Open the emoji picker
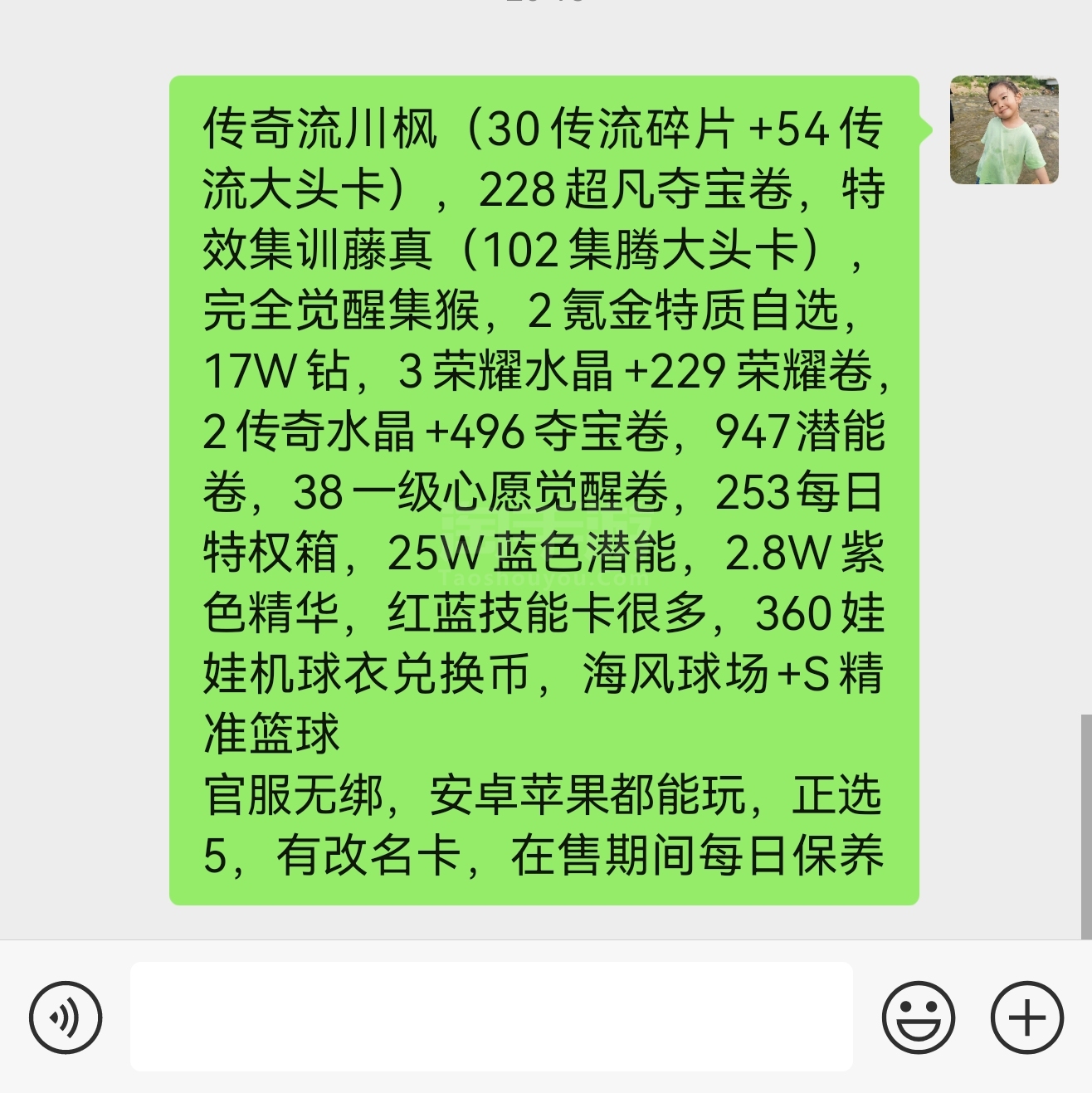The height and width of the screenshot is (1093, 1092). click(x=918, y=1017)
